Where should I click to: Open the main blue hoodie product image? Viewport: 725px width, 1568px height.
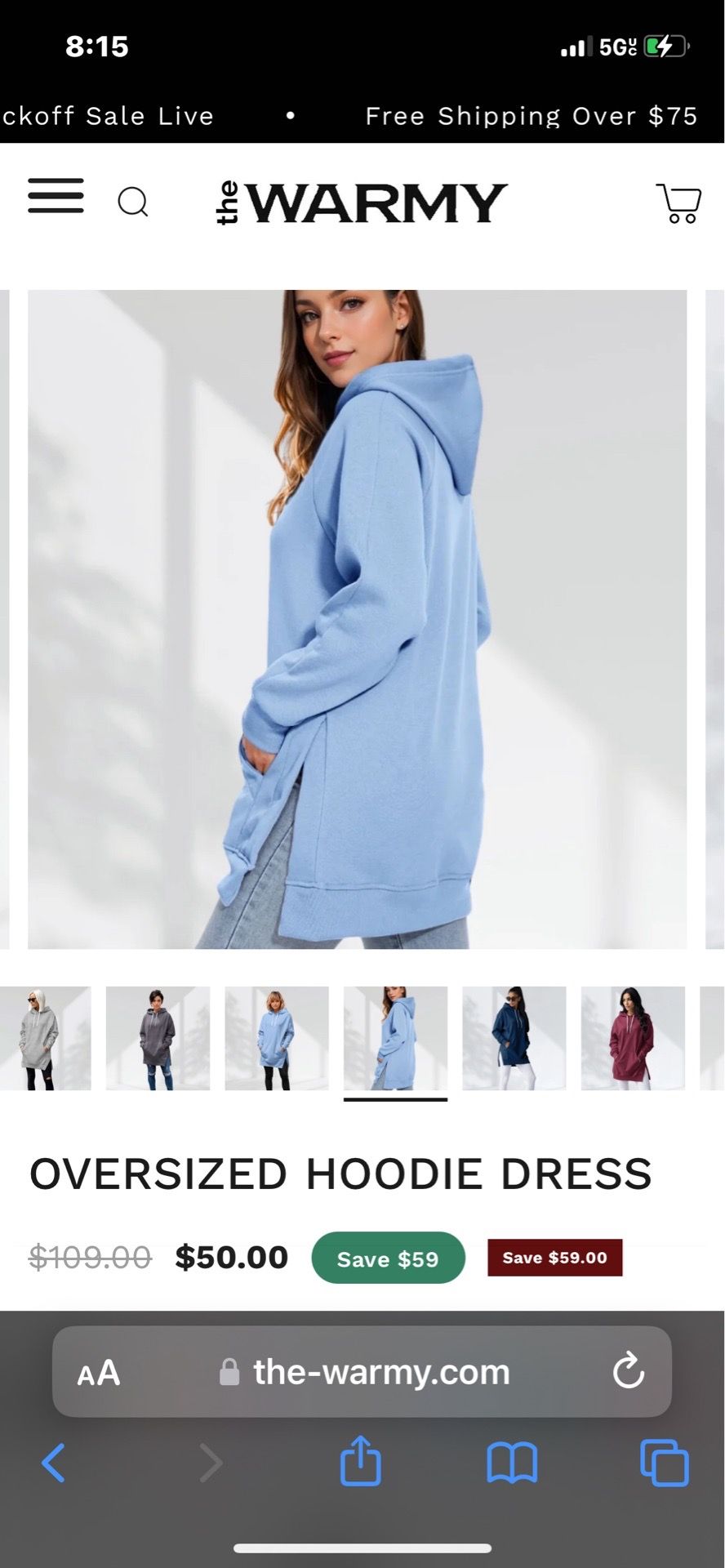click(x=358, y=619)
